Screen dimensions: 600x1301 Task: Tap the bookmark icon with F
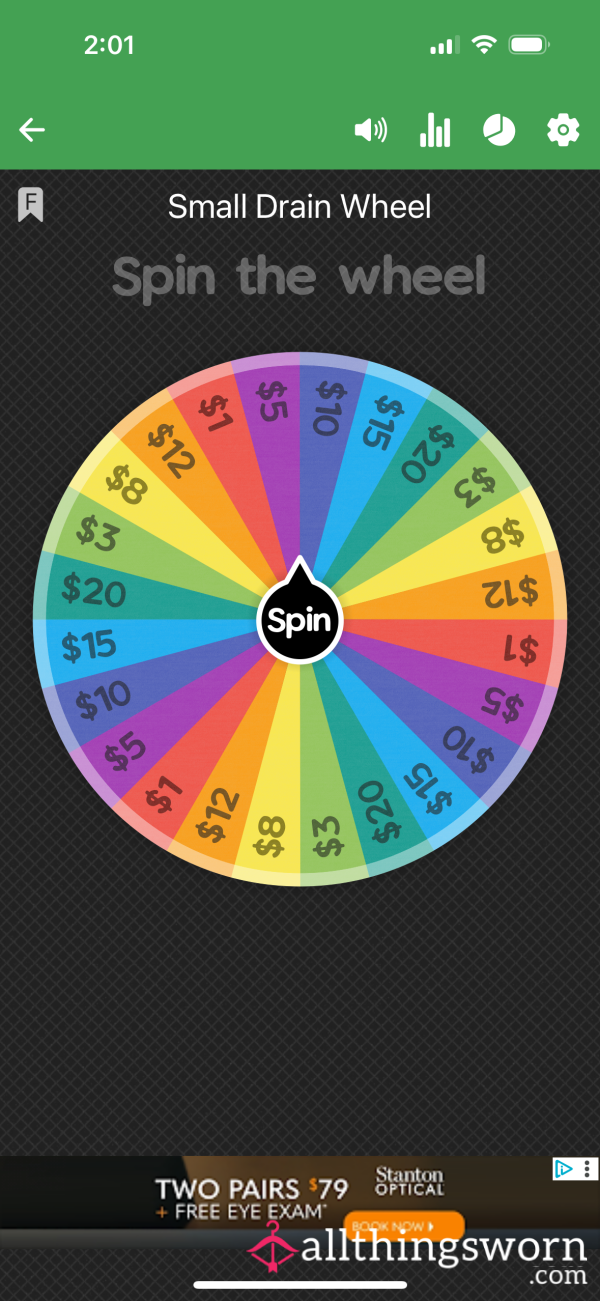tap(30, 205)
